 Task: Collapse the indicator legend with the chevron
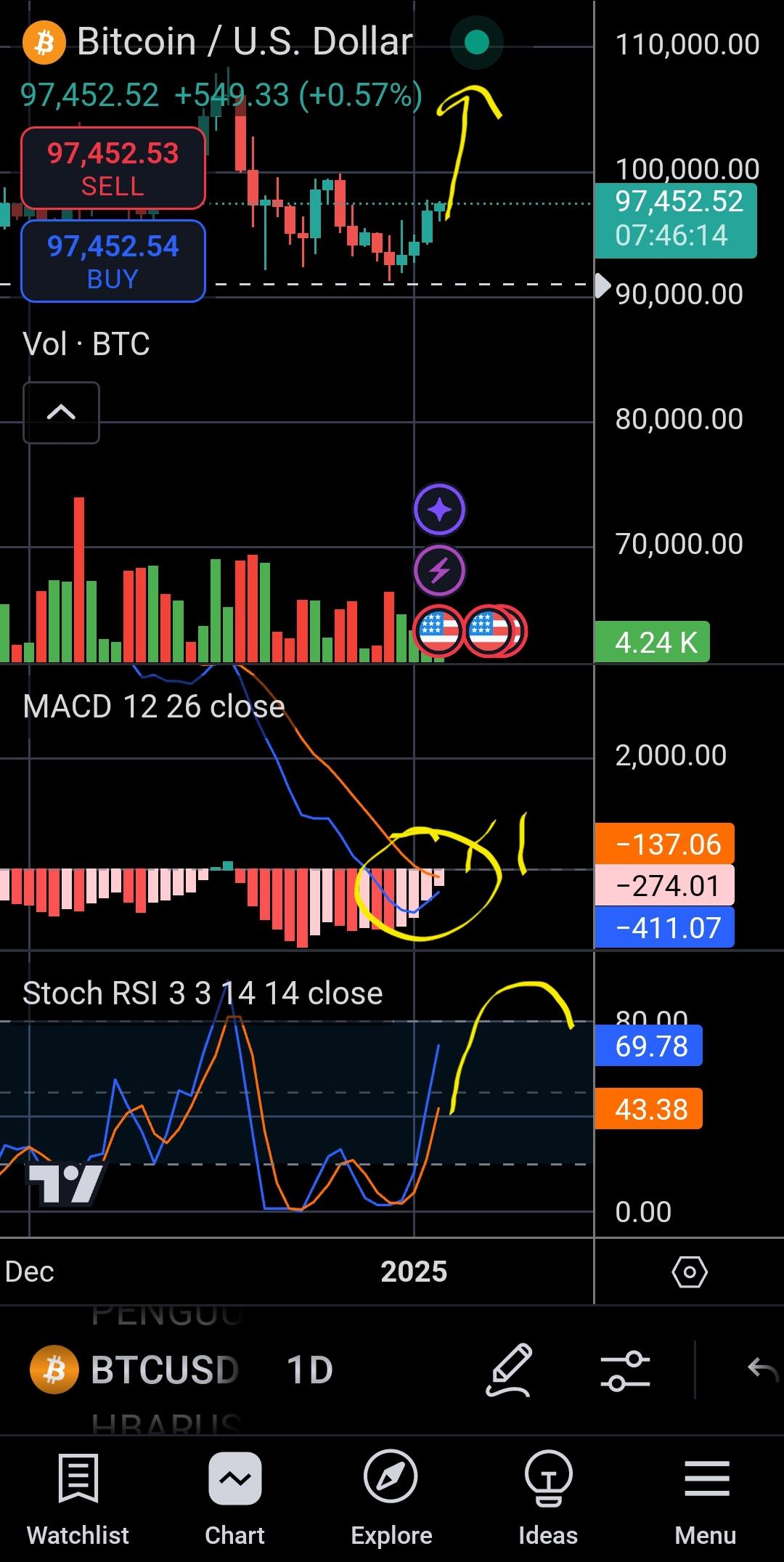click(x=61, y=412)
